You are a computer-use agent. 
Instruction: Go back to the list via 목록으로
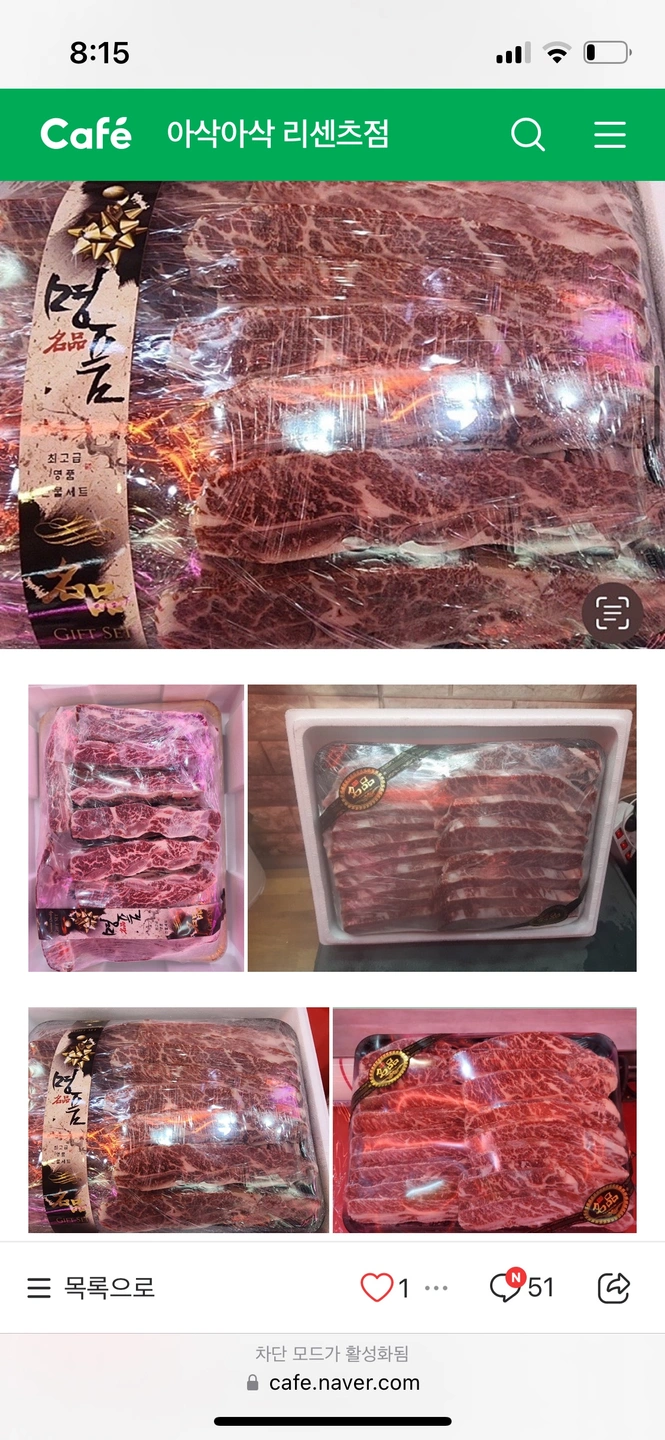(92, 1288)
